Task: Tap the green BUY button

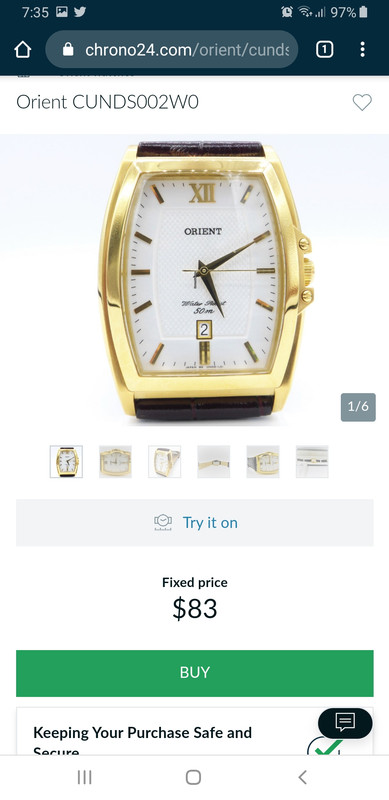Action: [194, 673]
